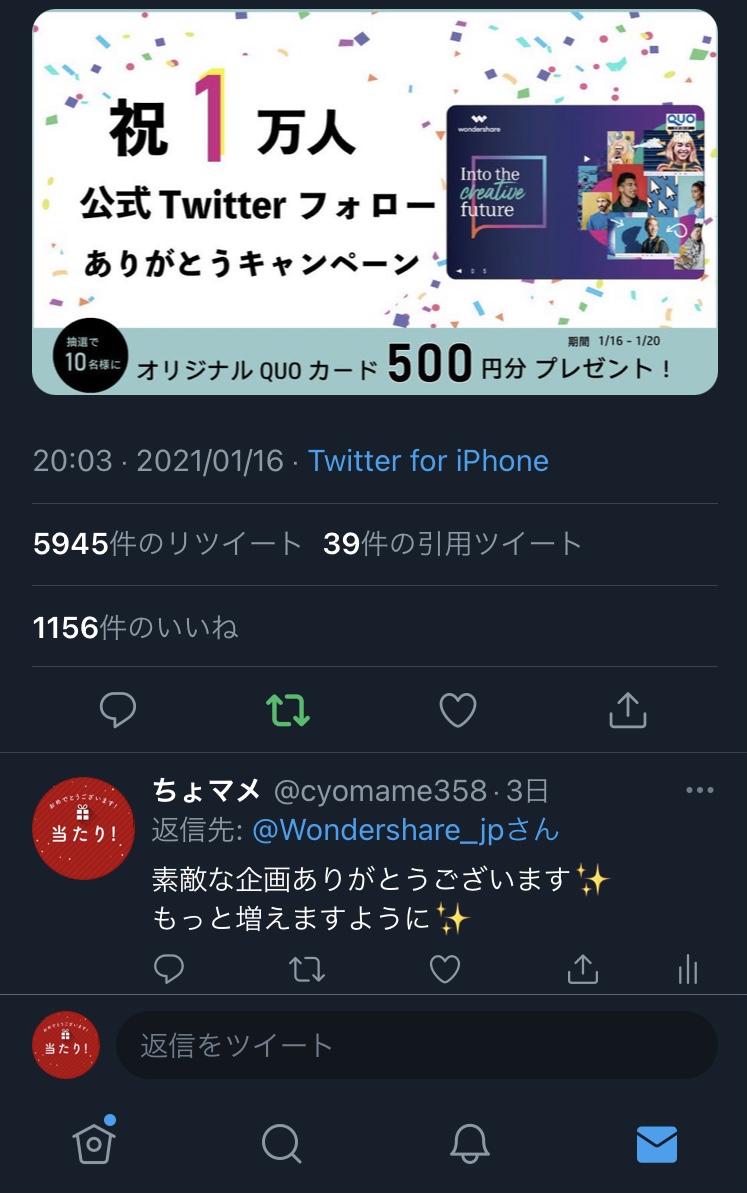The height and width of the screenshot is (1193, 747).
Task: Share ちょマメ's reply
Action: pos(582,969)
